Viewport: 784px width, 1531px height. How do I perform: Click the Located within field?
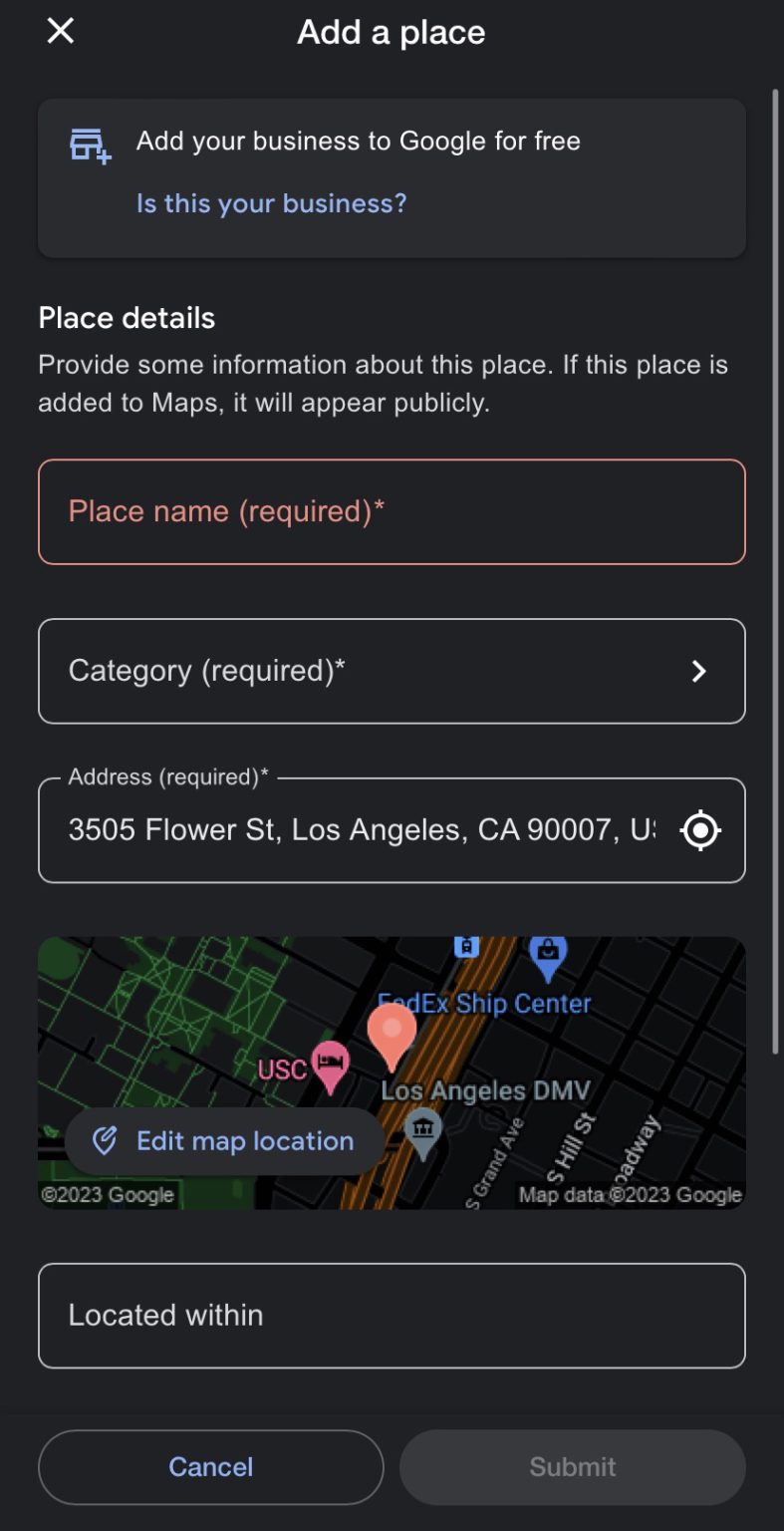(392, 1315)
